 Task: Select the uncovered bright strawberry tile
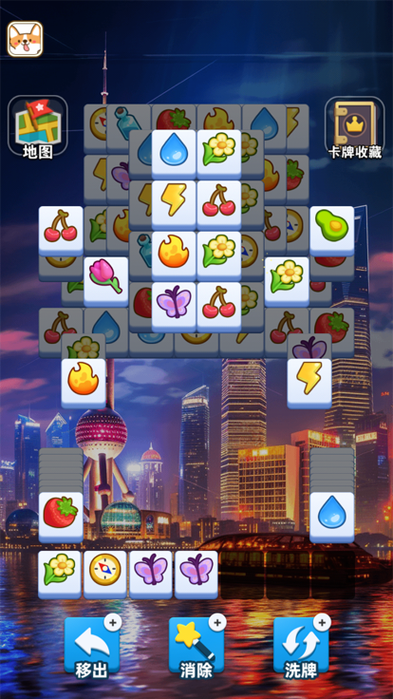coord(61,517)
